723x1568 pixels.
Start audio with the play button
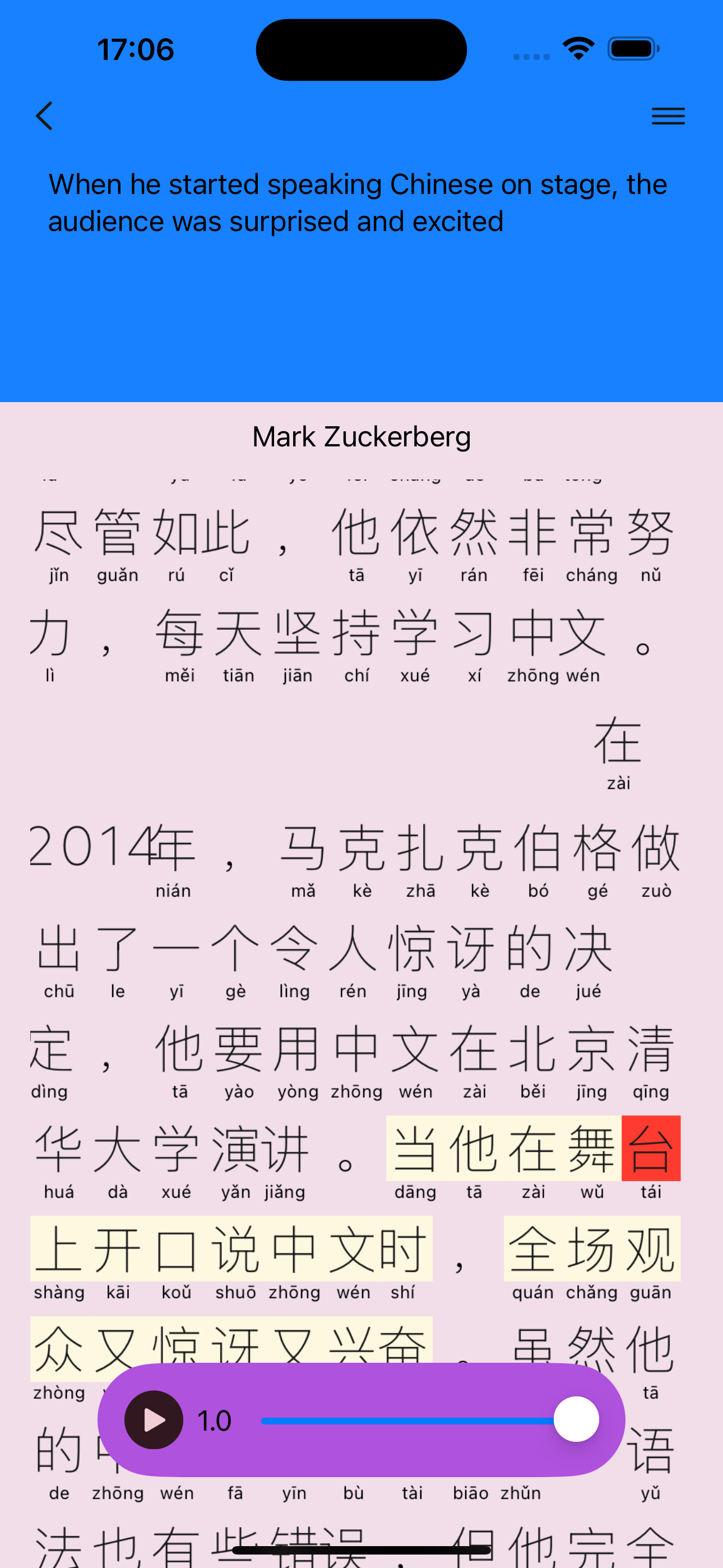[154, 1419]
